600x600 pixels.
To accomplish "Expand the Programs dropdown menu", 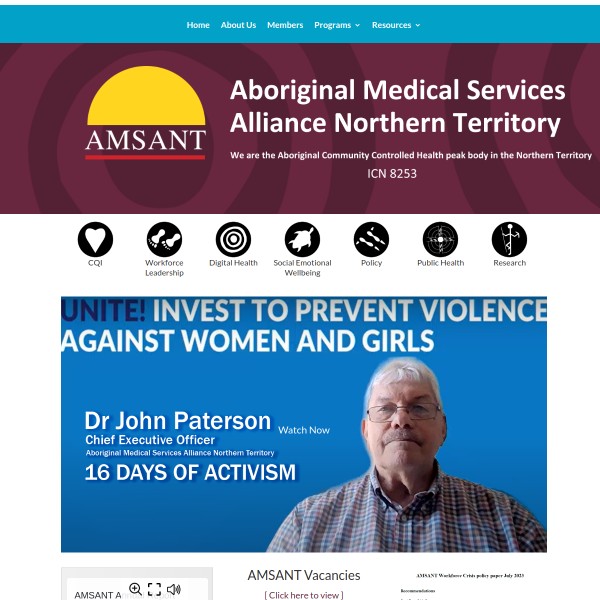I will 337,25.
